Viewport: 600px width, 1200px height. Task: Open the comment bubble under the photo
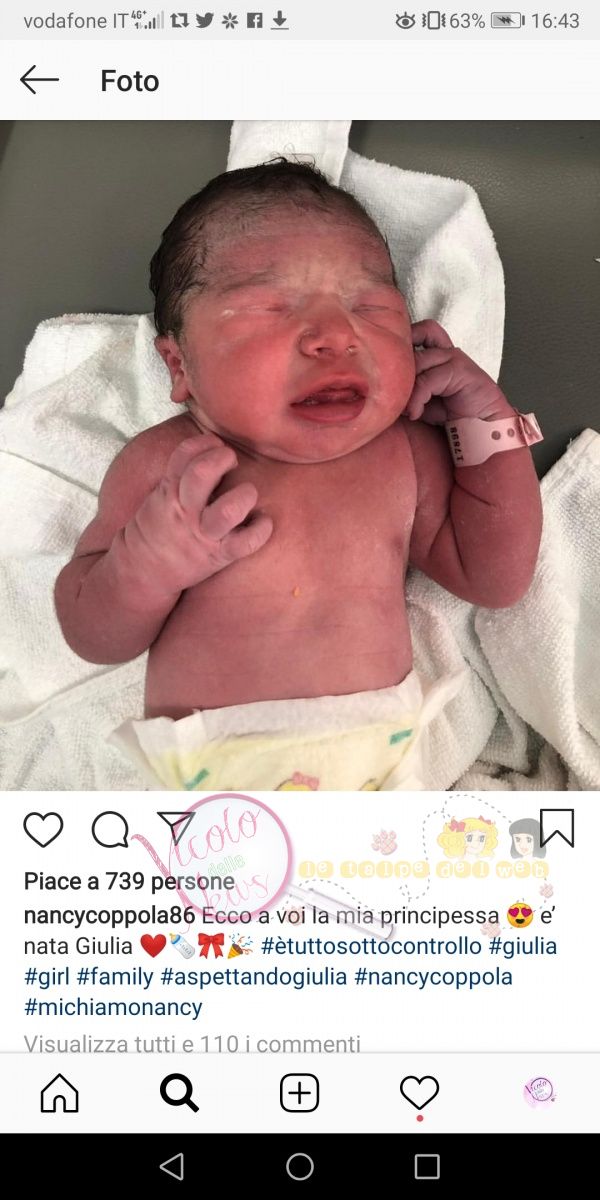(110, 829)
